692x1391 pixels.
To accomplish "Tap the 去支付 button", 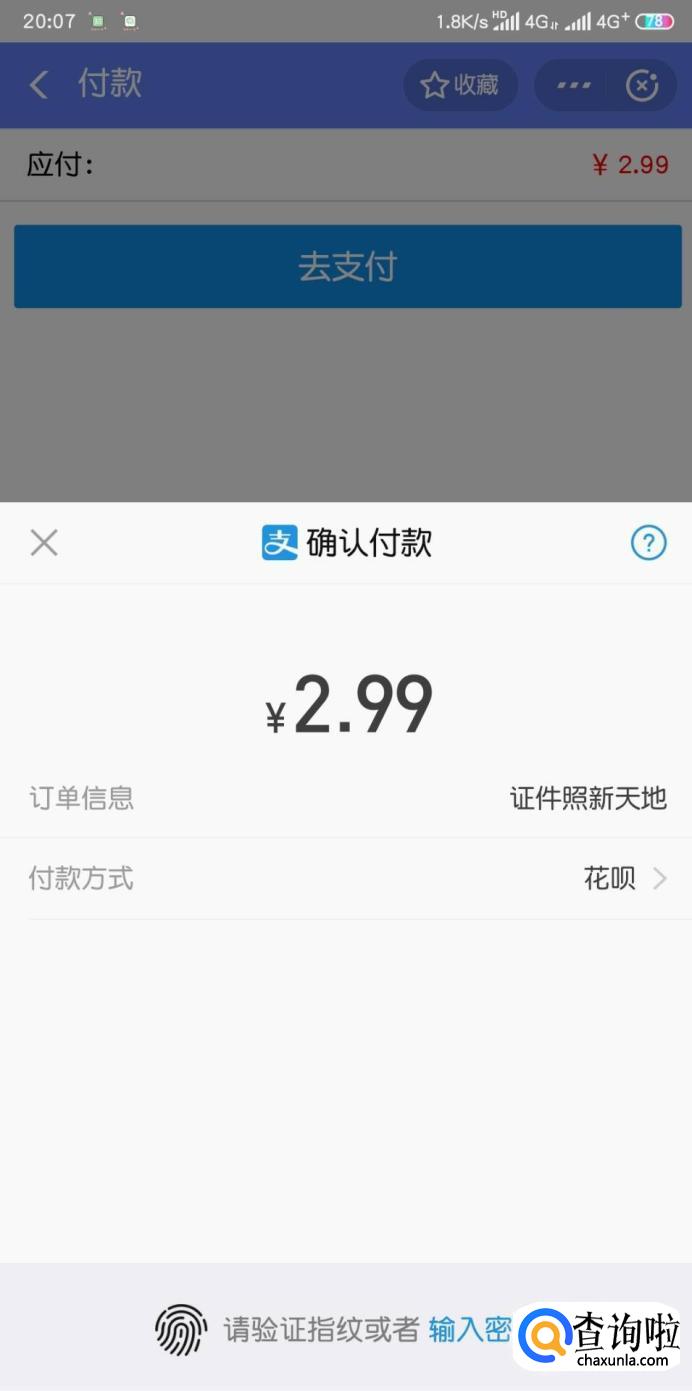I will (x=347, y=267).
